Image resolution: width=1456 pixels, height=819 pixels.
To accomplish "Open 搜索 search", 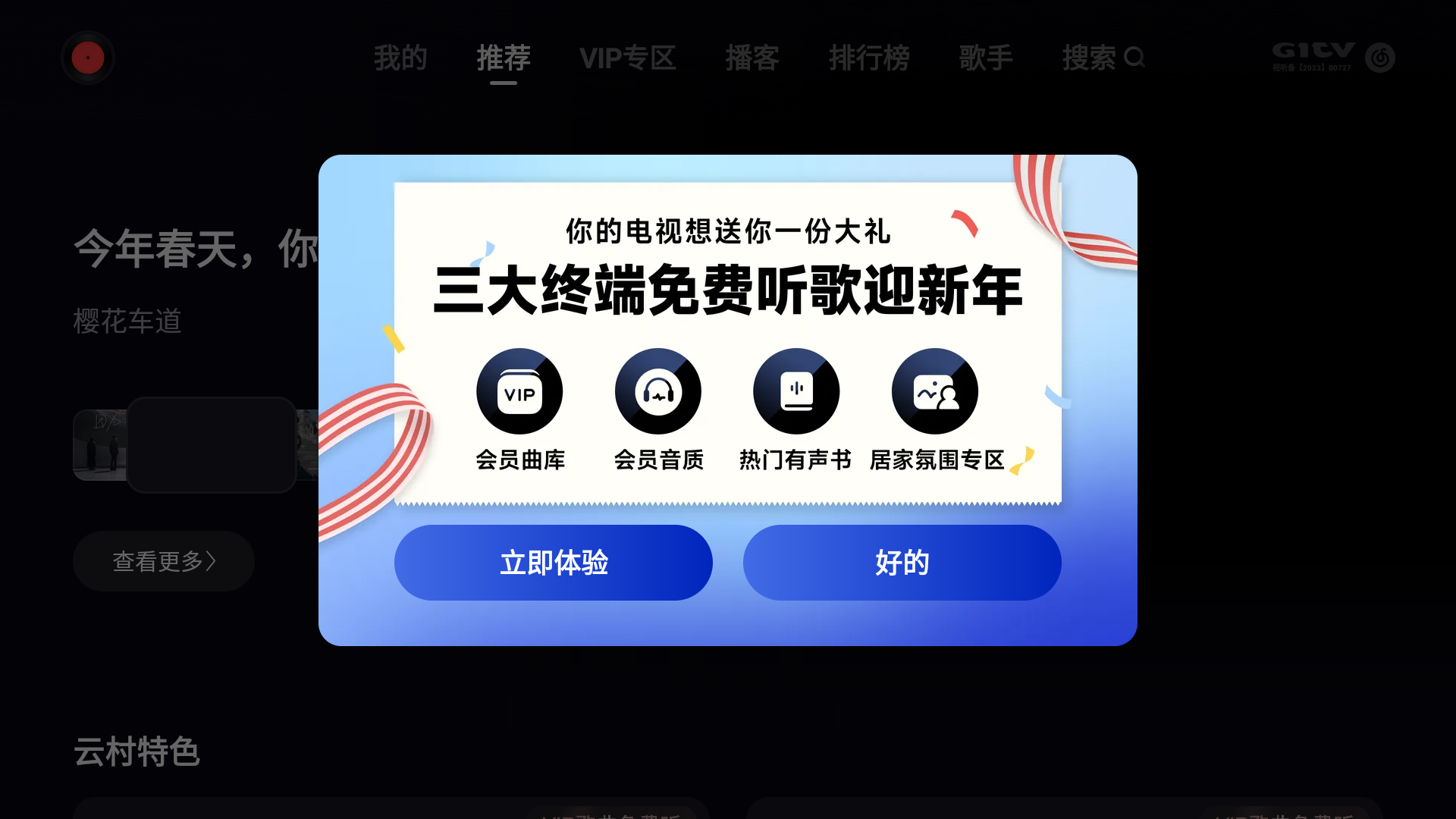I will [1103, 58].
